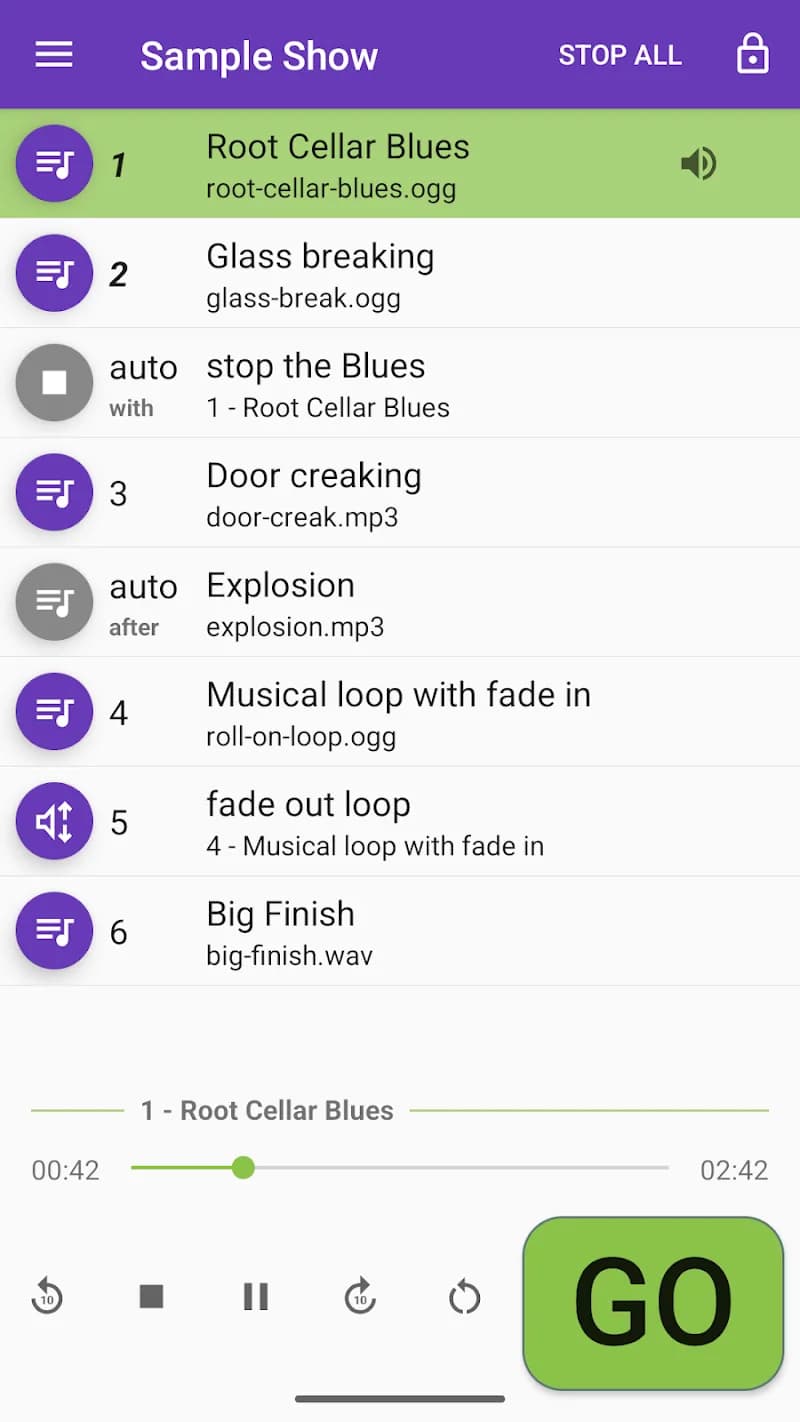Tap the 1 - Root Cellar Blues now-playing label
Screen dimensions: 800x1422
[x=267, y=1110]
